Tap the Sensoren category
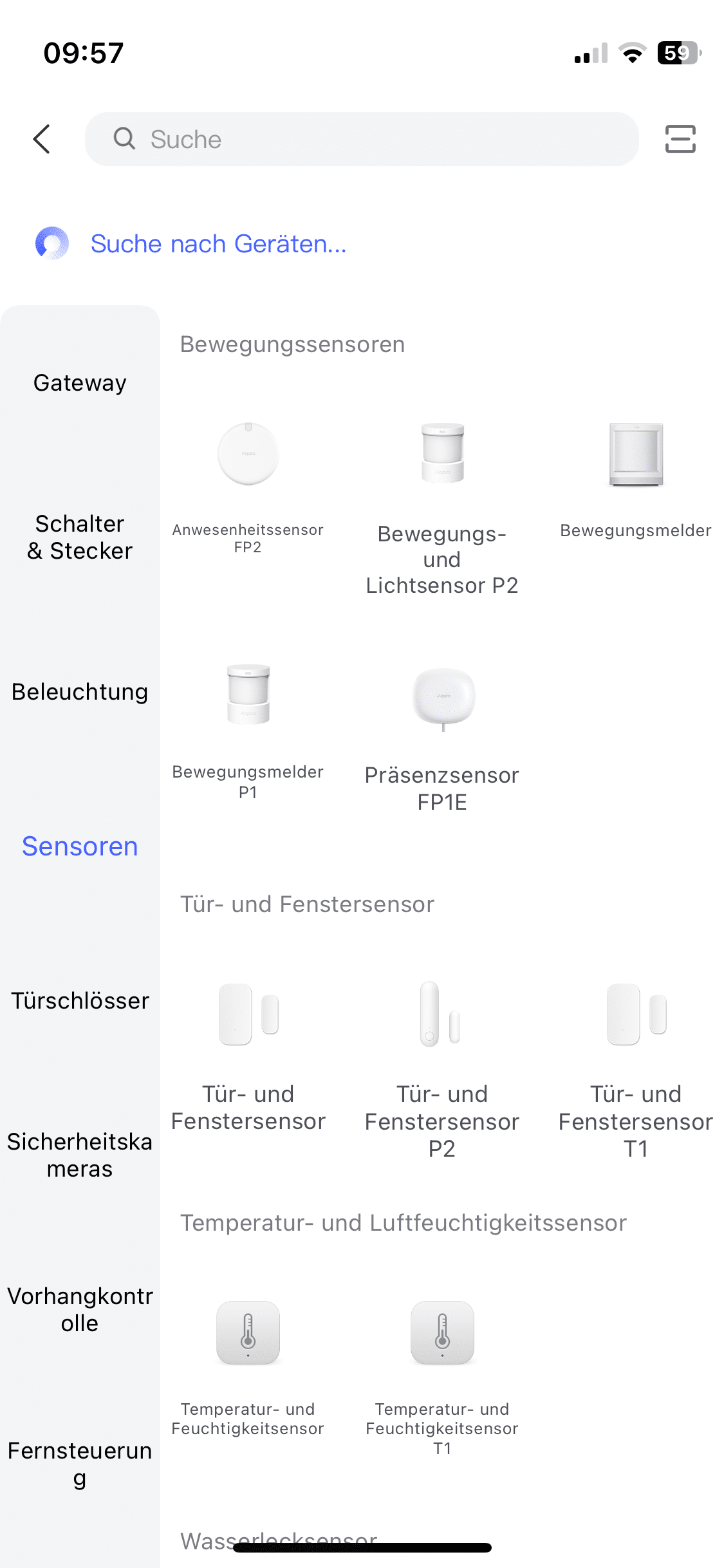The height and width of the screenshot is (1568, 724). click(x=80, y=846)
